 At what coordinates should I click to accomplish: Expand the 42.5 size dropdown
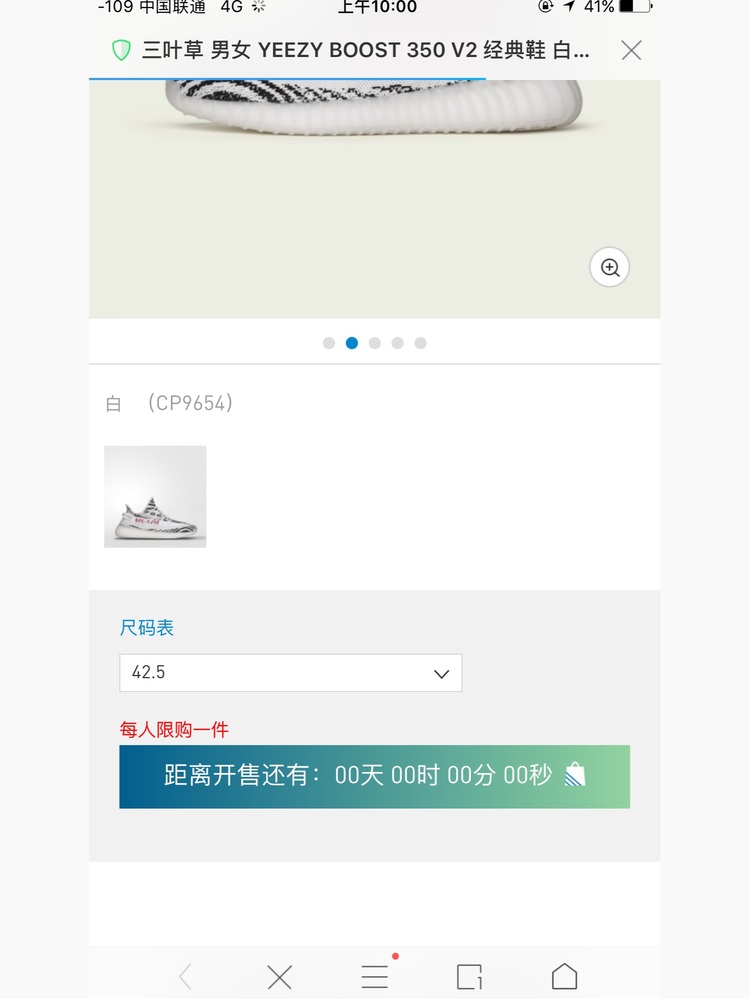coord(290,673)
